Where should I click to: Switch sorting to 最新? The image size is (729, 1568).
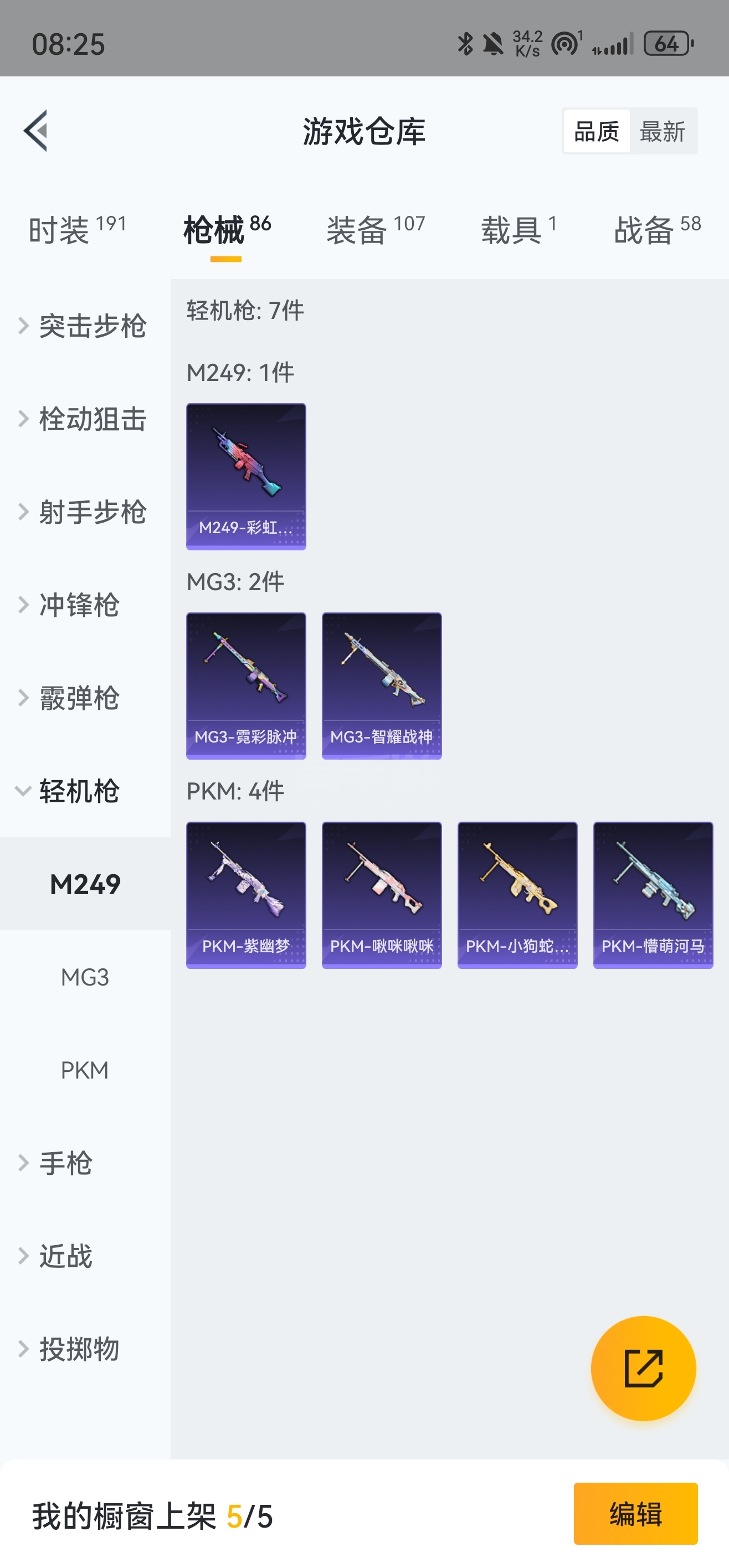(662, 131)
